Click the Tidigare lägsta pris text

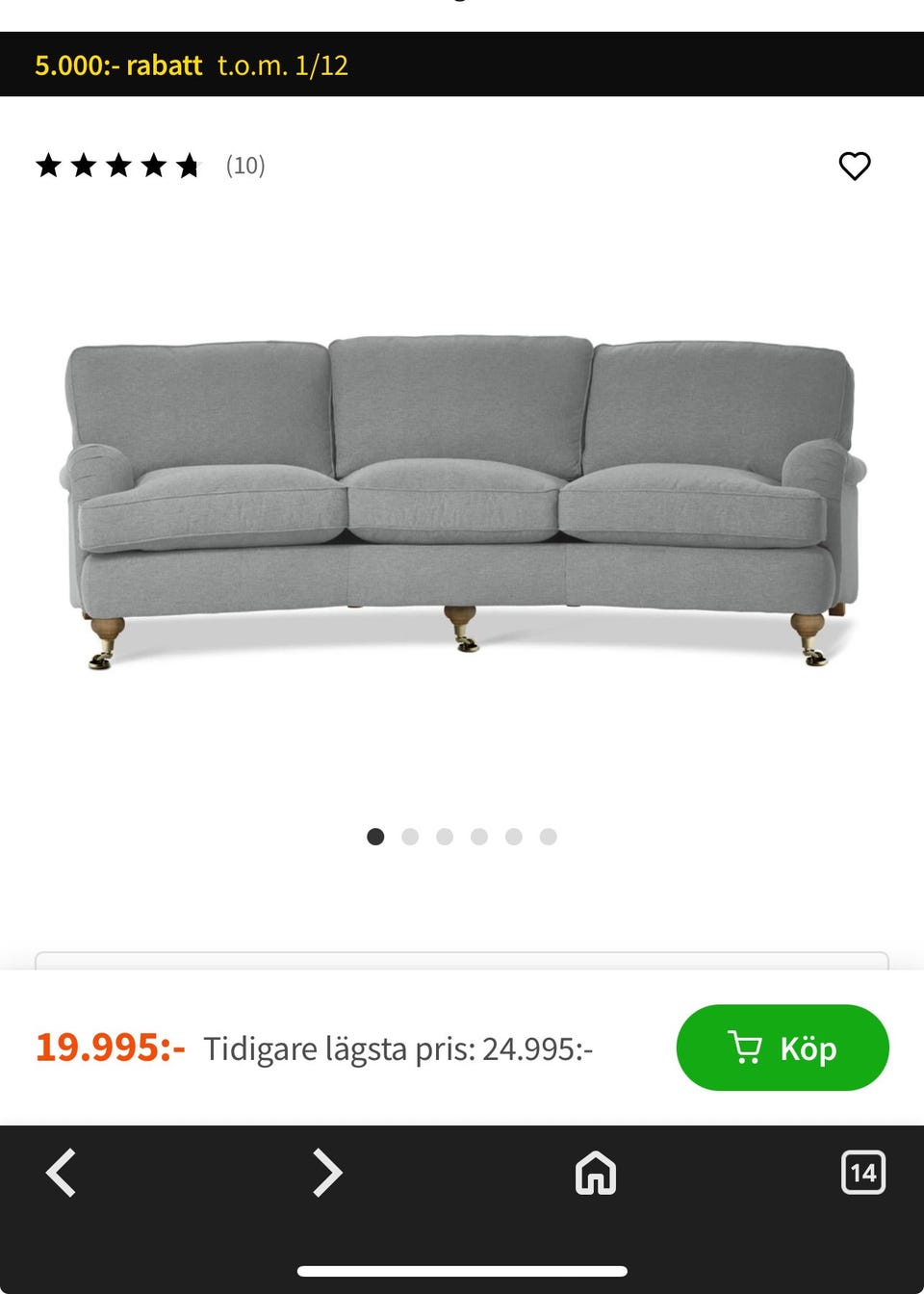[x=397, y=1048]
